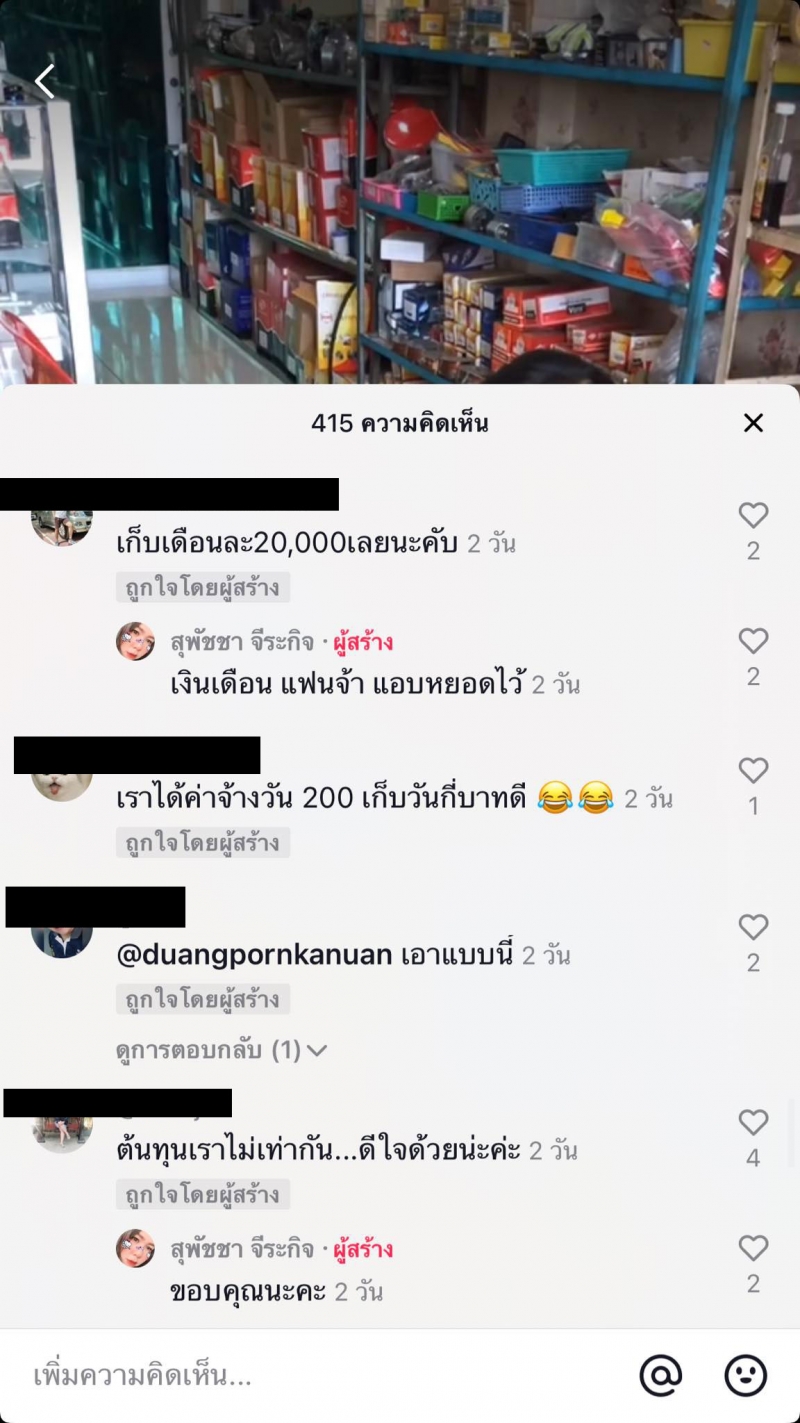Open the @duangpornkanuan mention
The height and width of the screenshot is (1423, 800).
pyautogui.click(x=254, y=955)
